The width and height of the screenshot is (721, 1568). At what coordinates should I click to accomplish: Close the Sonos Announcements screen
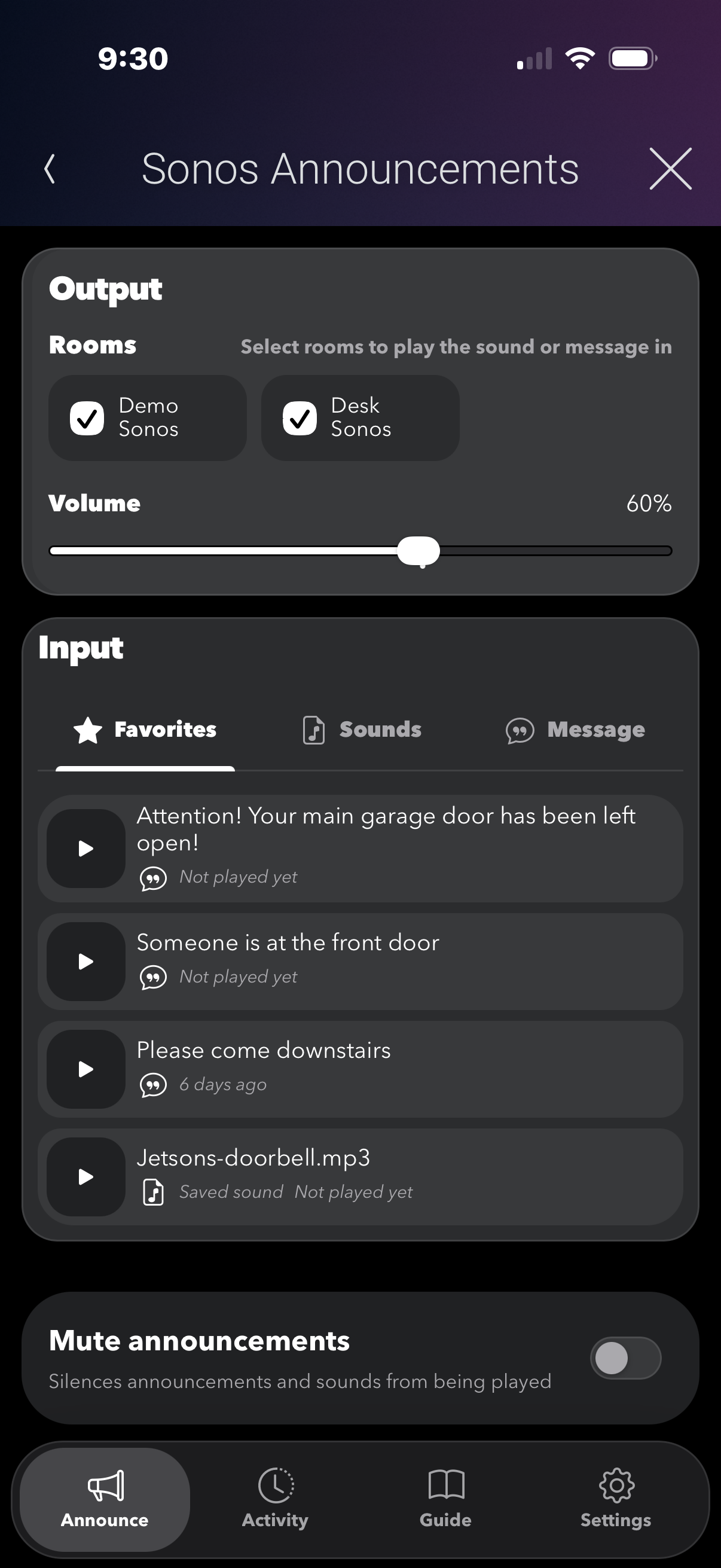click(x=670, y=169)
